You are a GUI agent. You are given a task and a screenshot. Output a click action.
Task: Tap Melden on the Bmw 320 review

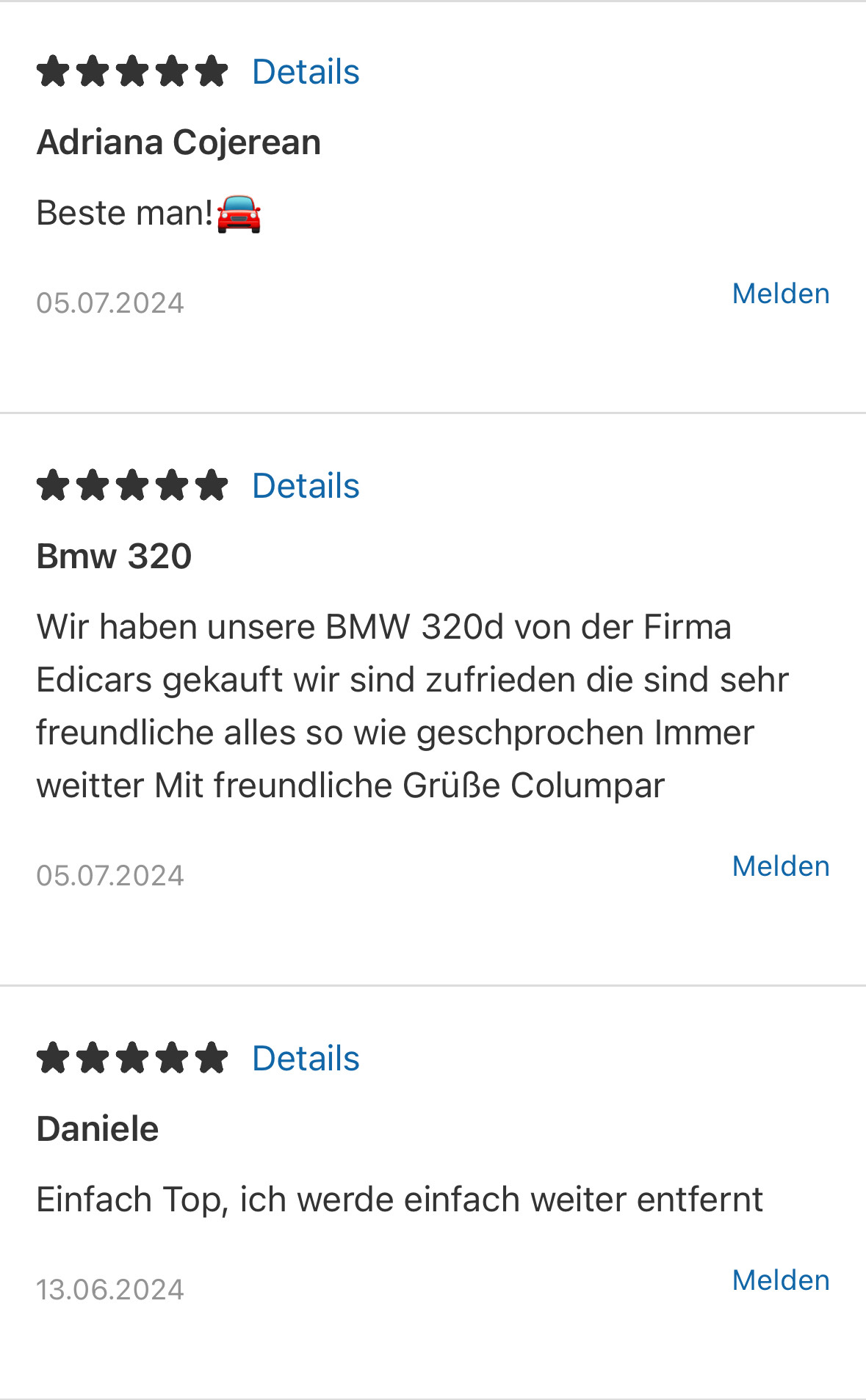click(x=780, y=866)
